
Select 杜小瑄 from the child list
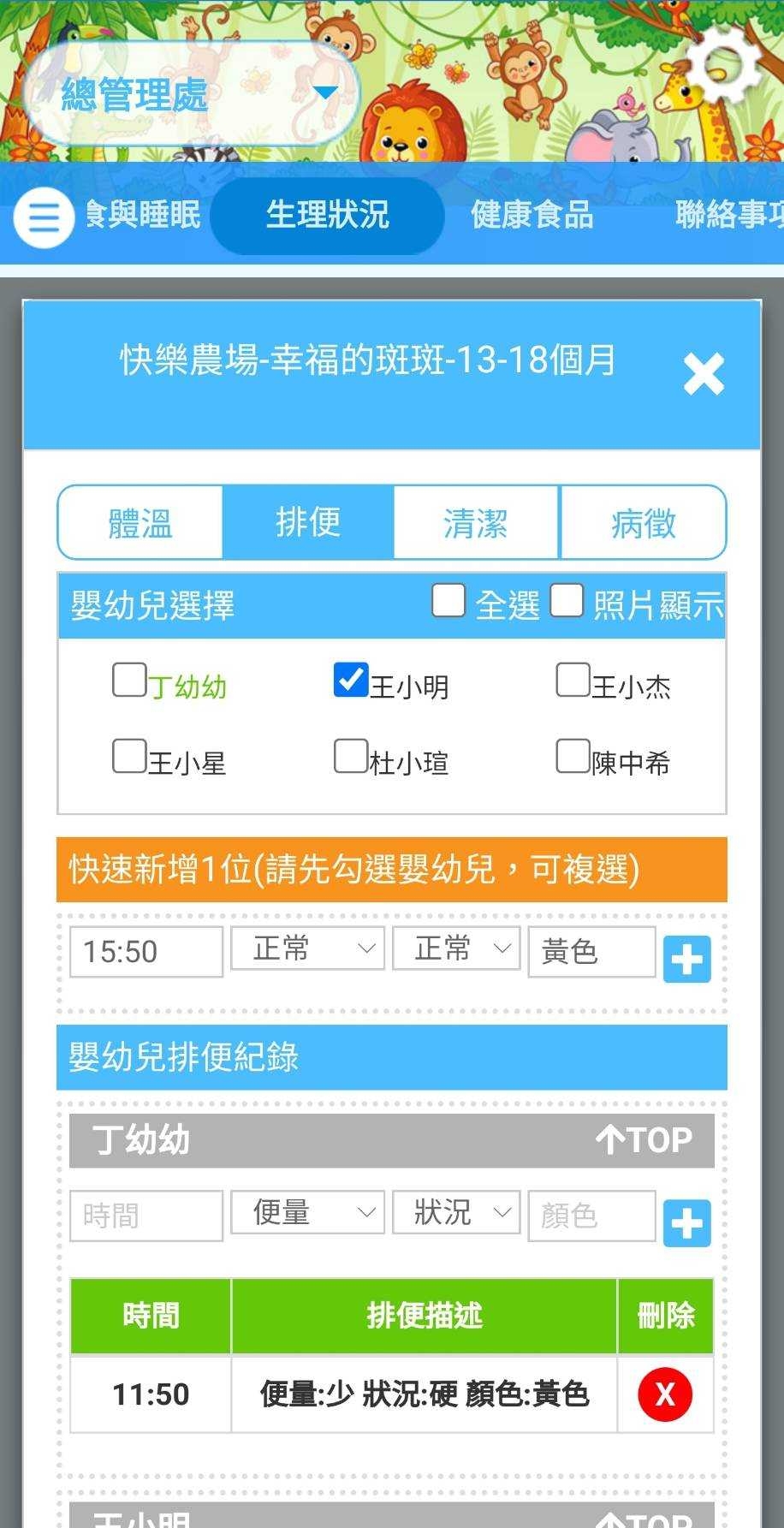coord(351,757)
